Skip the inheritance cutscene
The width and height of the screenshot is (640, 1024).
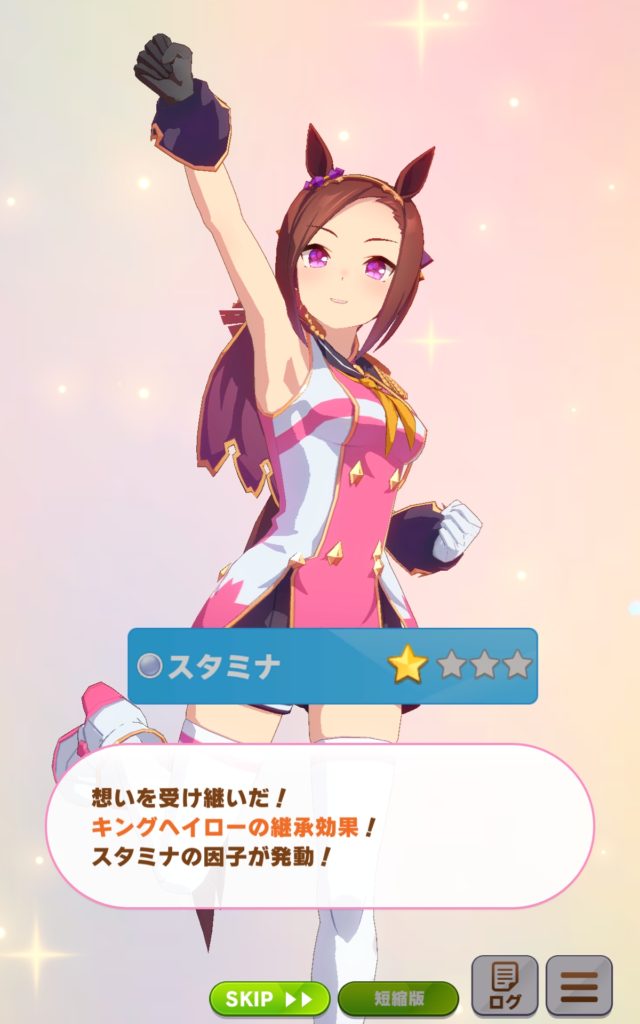(269, 998)
